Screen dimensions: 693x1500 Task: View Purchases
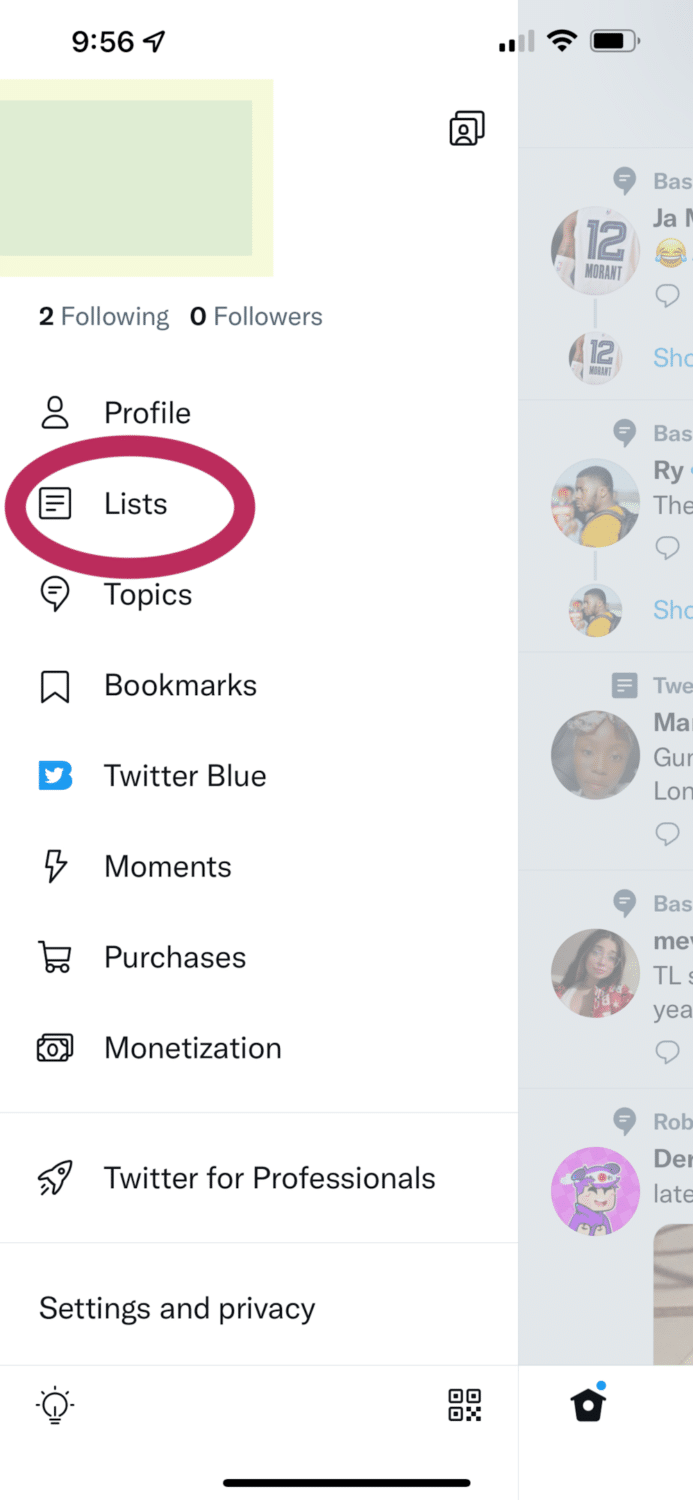pyautogui.click(x=142, y=957)
